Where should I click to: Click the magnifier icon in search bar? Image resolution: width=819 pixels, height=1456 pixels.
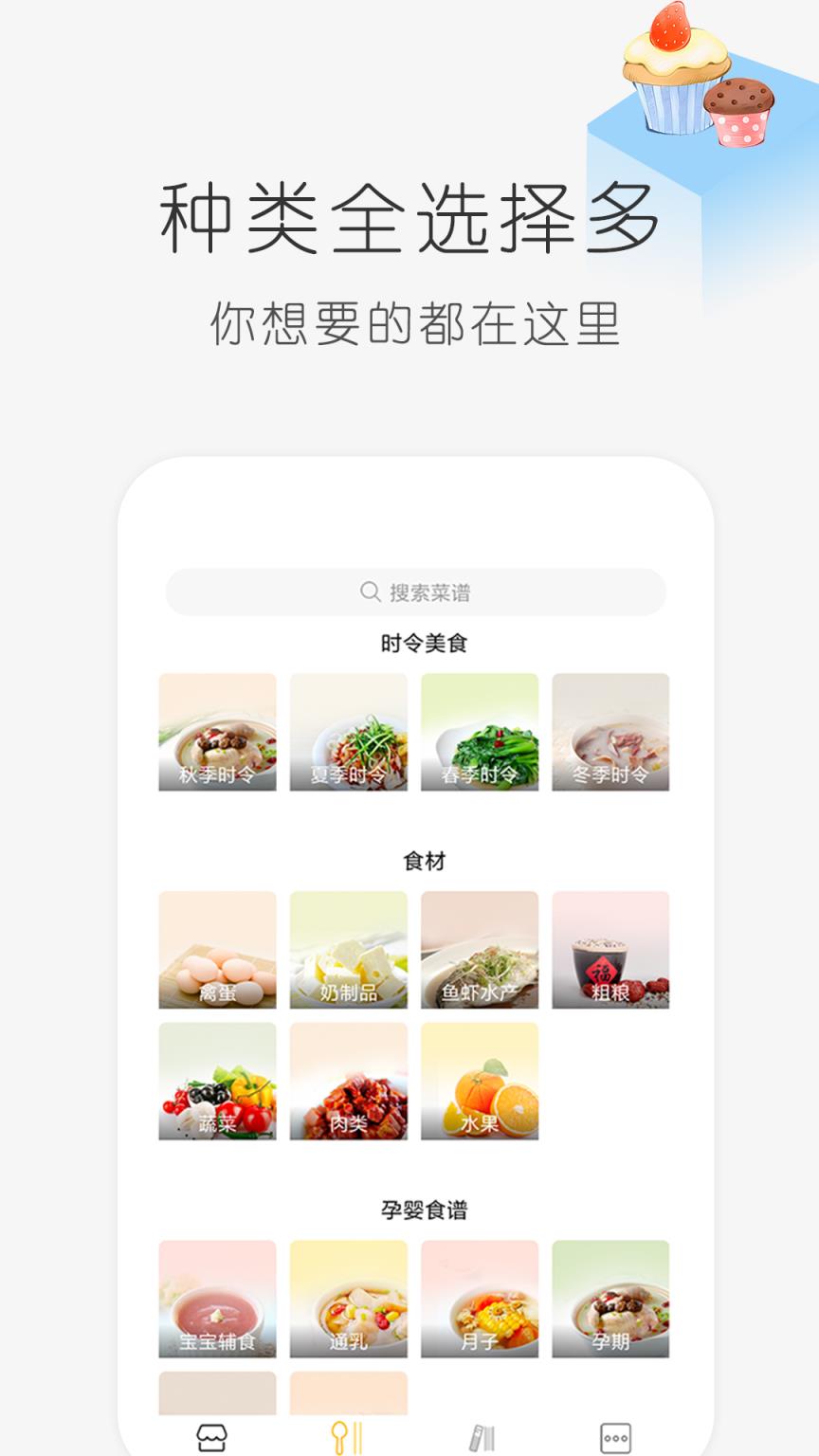click(368, 591)
